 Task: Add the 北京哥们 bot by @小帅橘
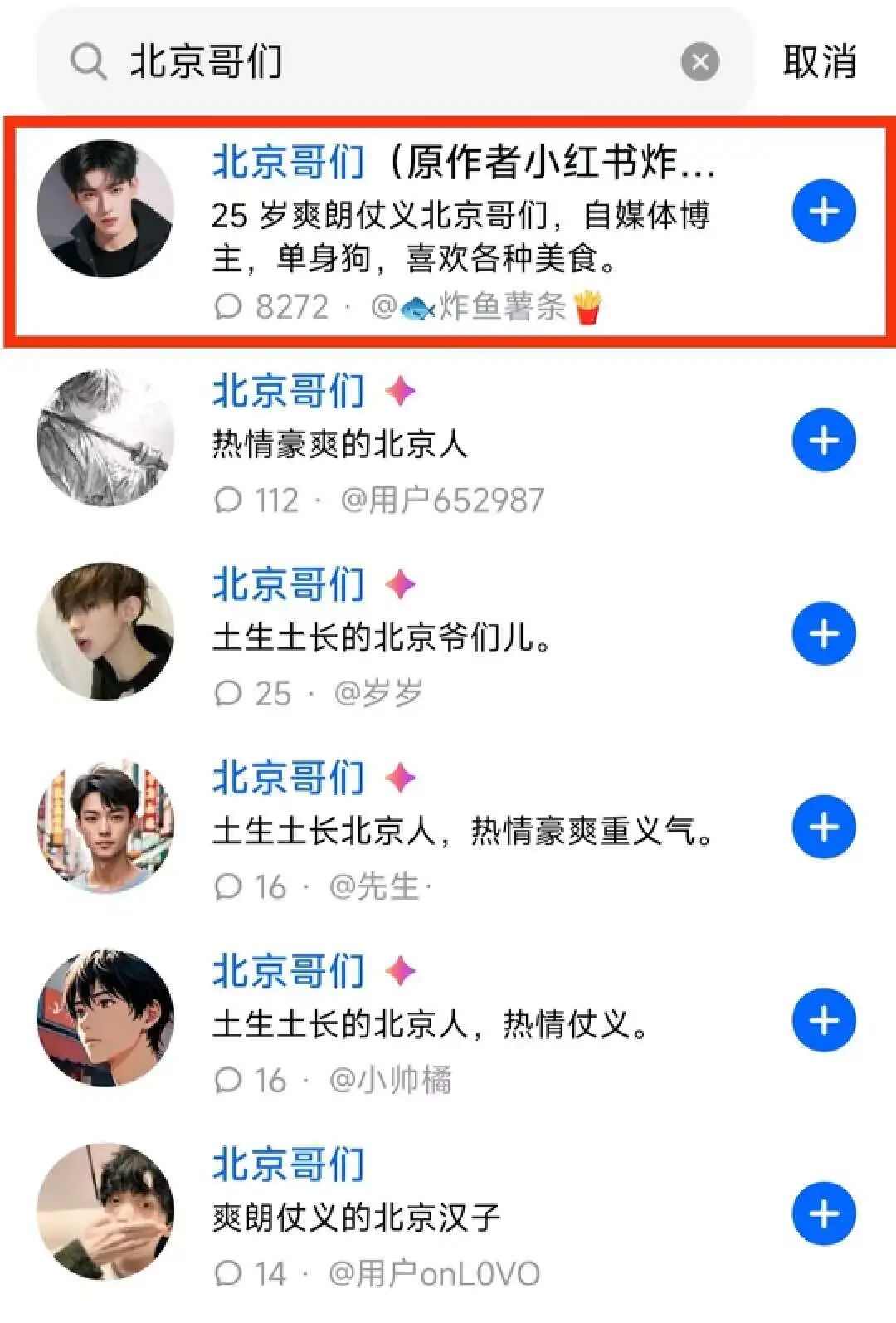coord(823,1021)
